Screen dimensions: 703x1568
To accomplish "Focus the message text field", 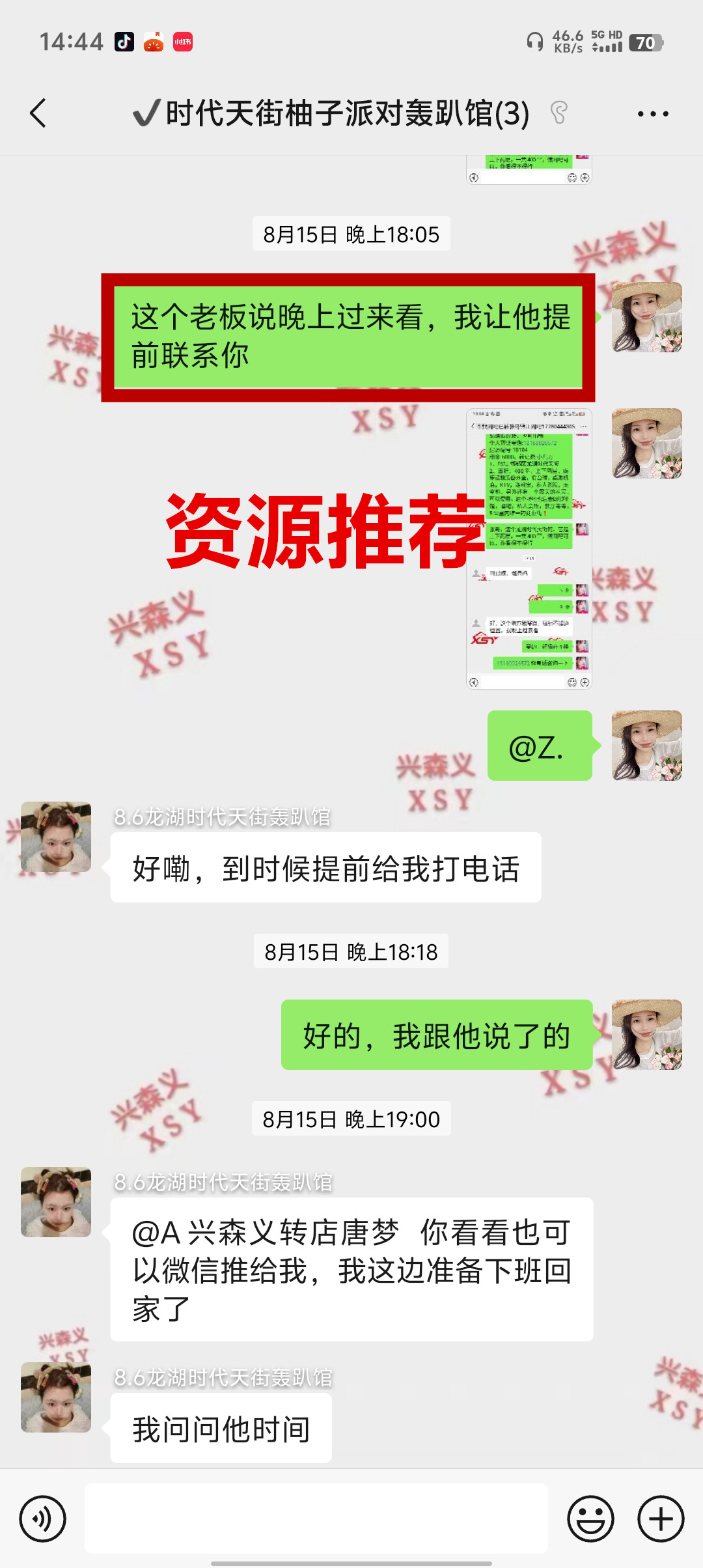I will tap(316, 1519).
